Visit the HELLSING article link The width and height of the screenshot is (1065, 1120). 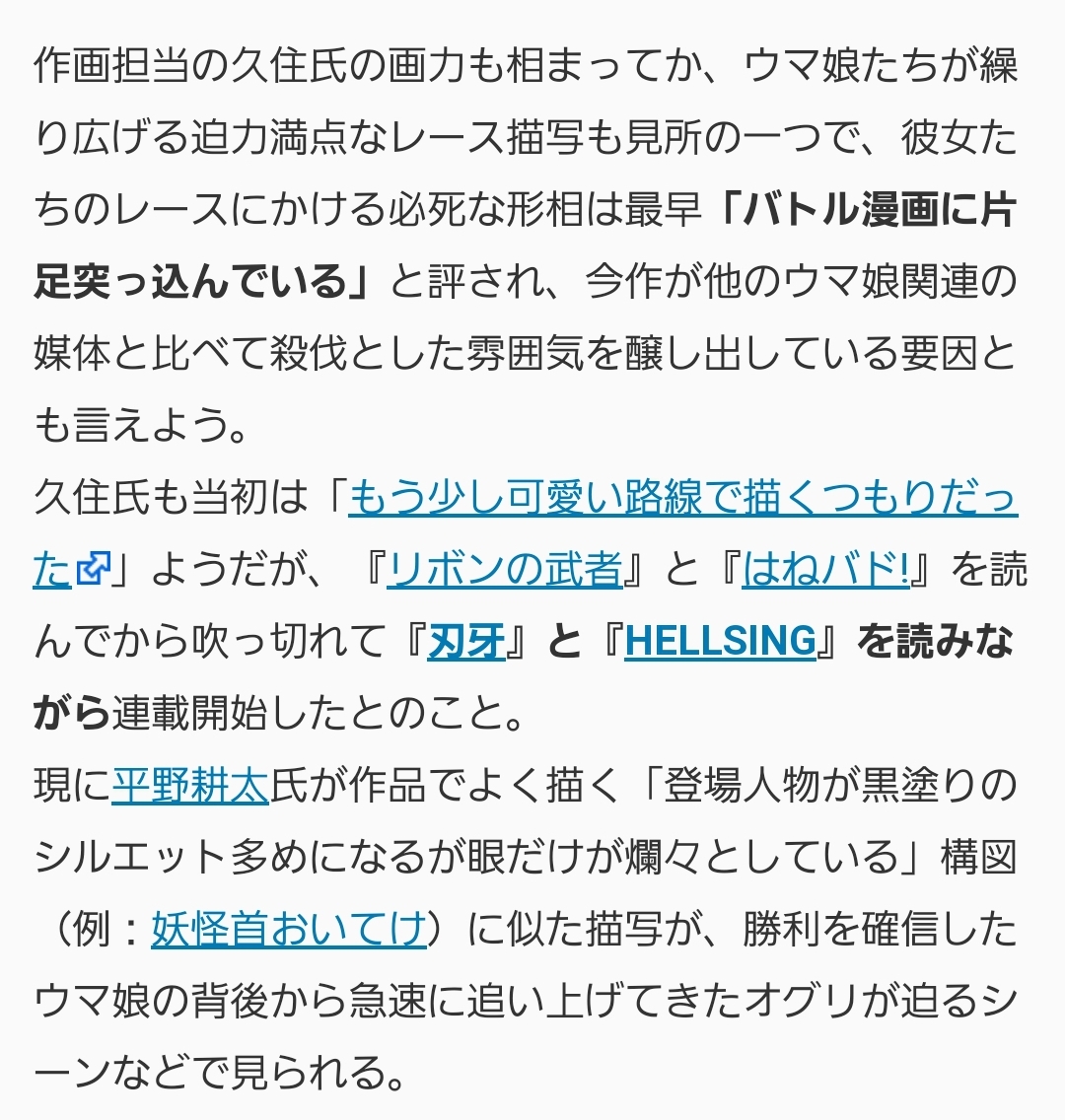[720, 643]
